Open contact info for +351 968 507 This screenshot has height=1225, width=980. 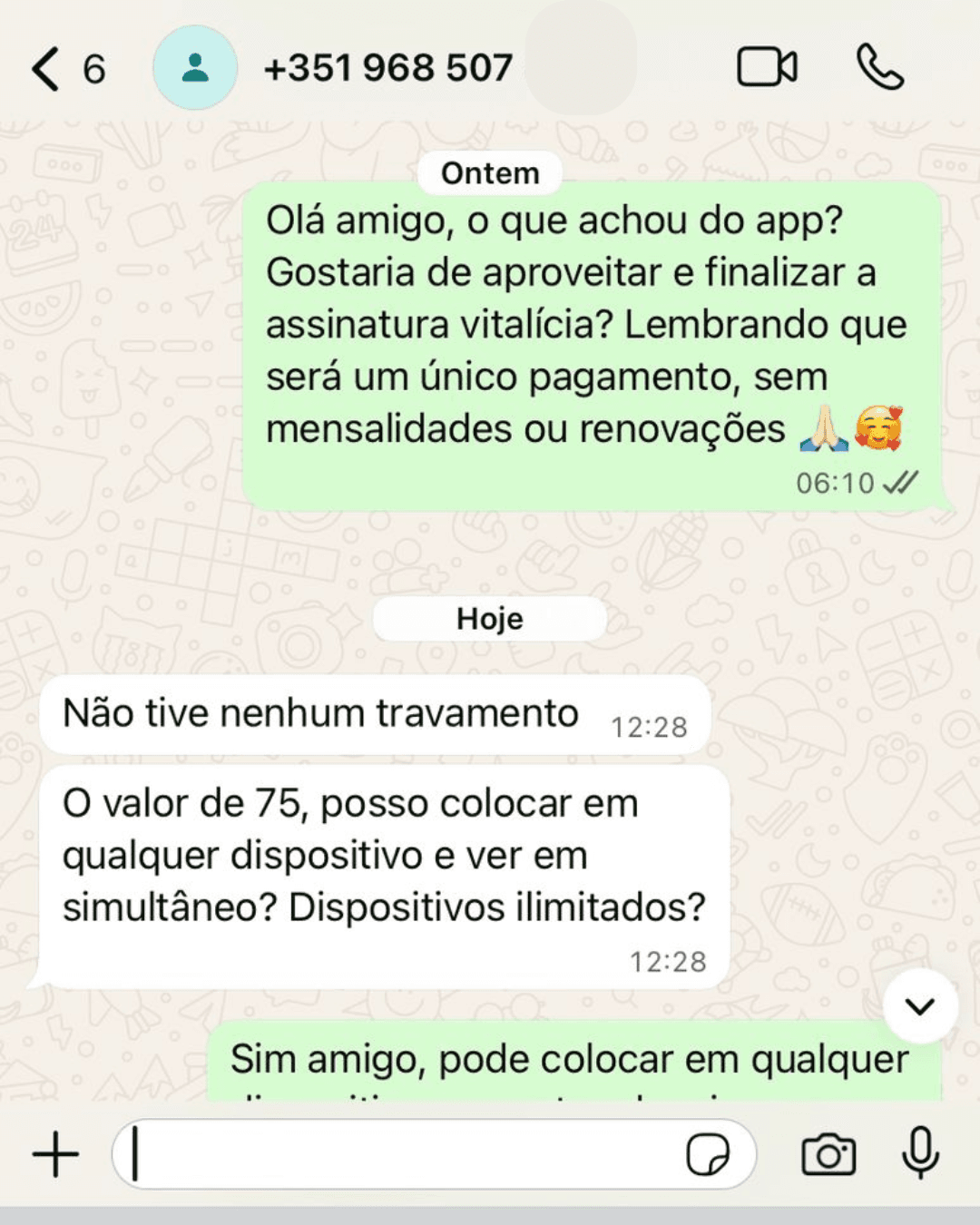coord(388,68)
